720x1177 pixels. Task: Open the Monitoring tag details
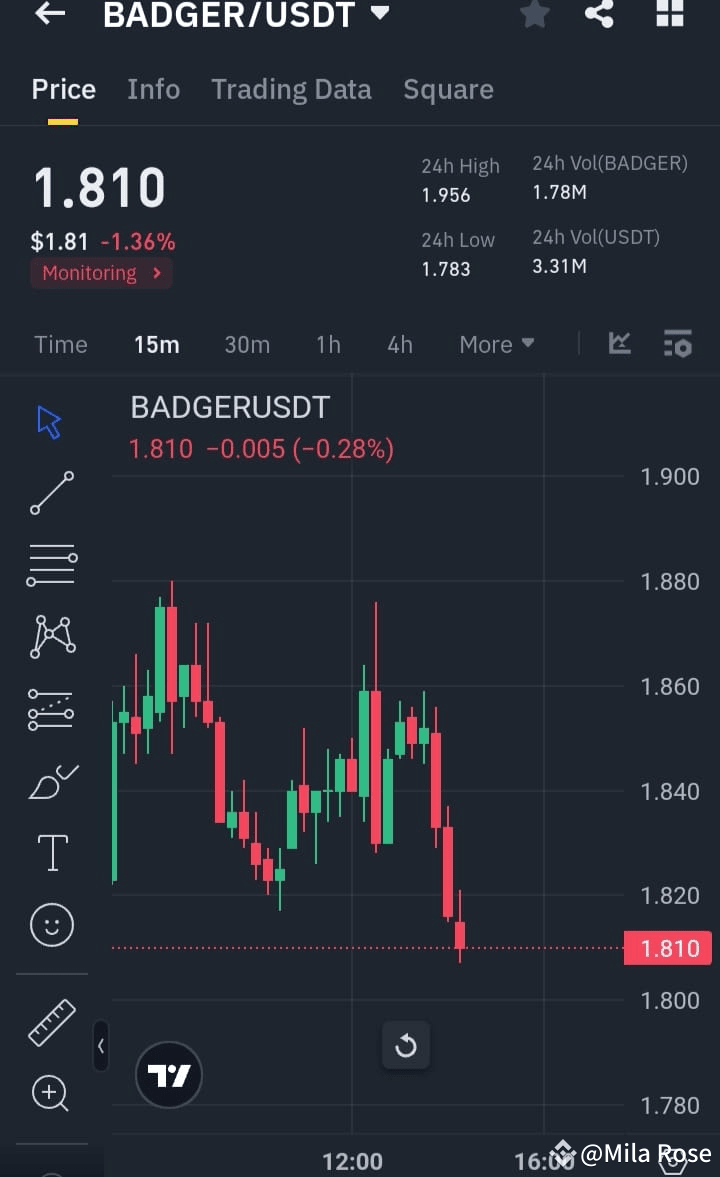(x=100, y=272)
